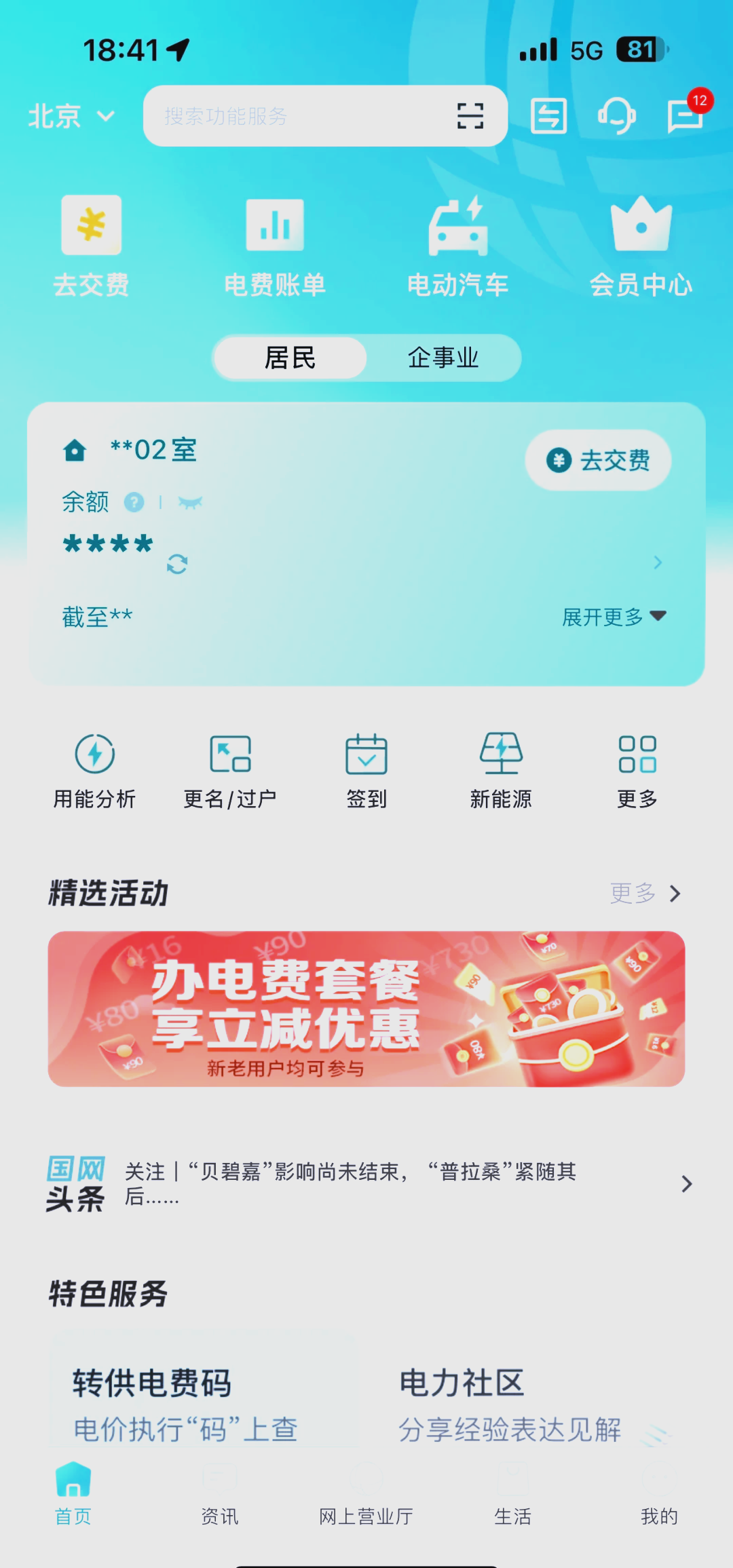Open messages with 12 badge
Viewport: 733px width, 1568px height.
[687, 113]
